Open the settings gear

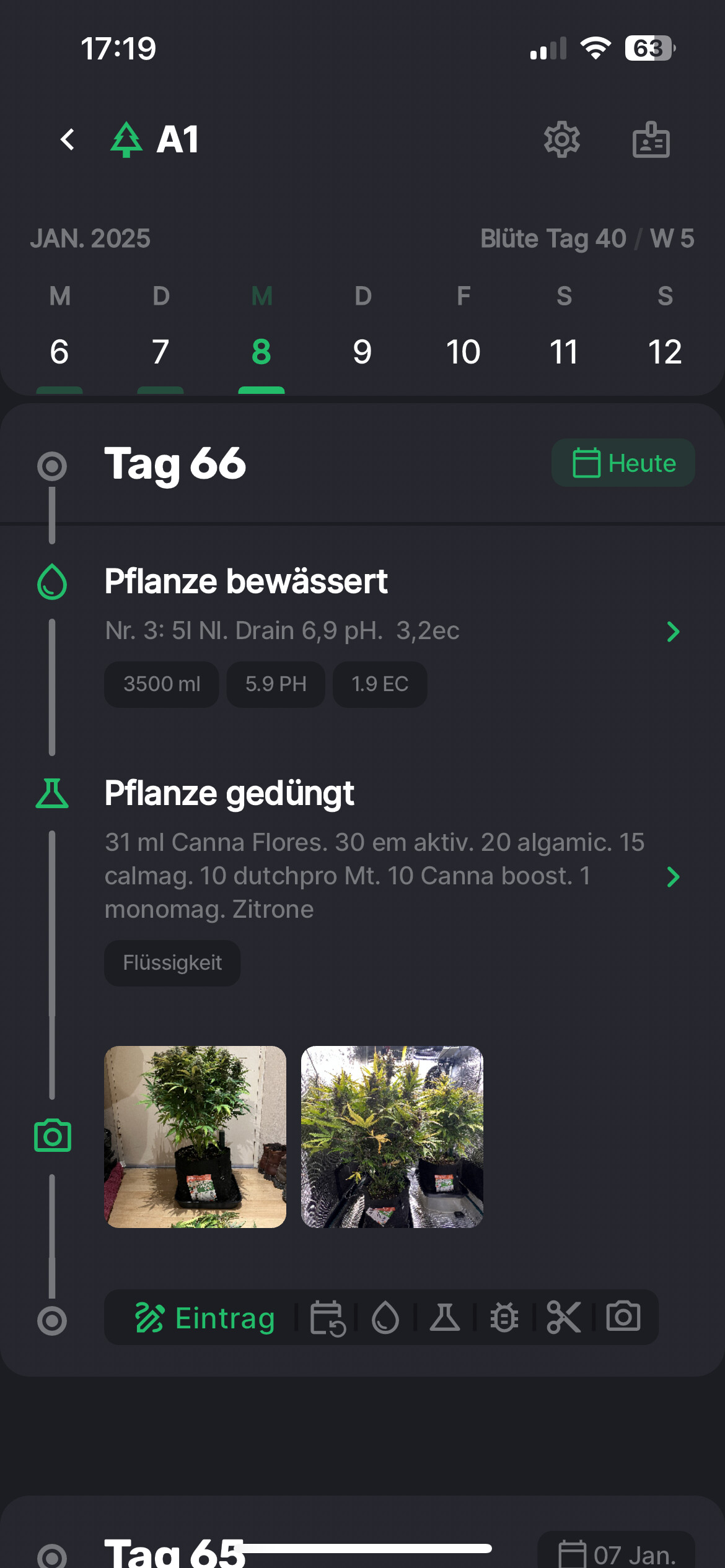[561, 140]
